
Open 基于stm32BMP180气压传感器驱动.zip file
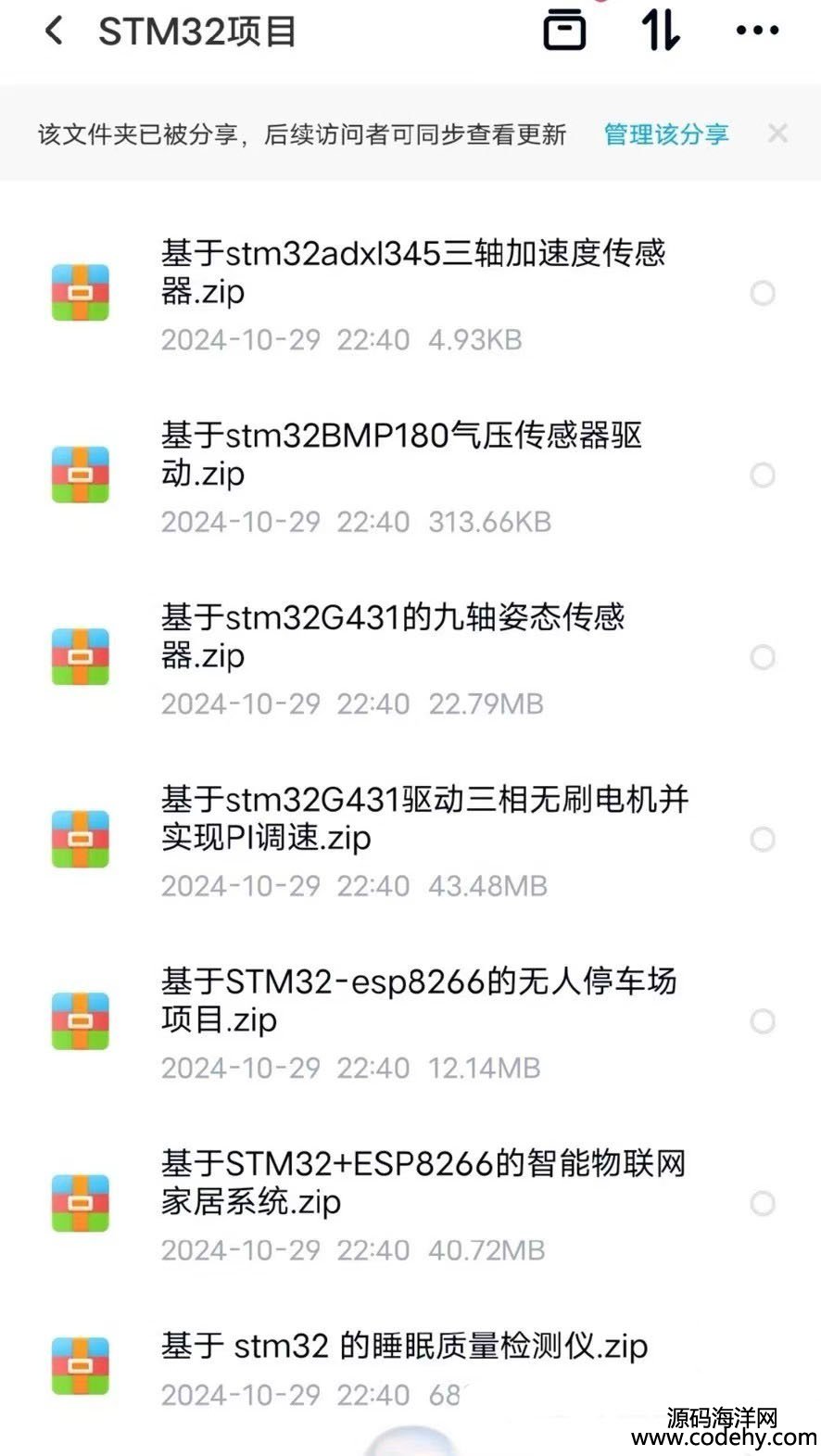401,454
